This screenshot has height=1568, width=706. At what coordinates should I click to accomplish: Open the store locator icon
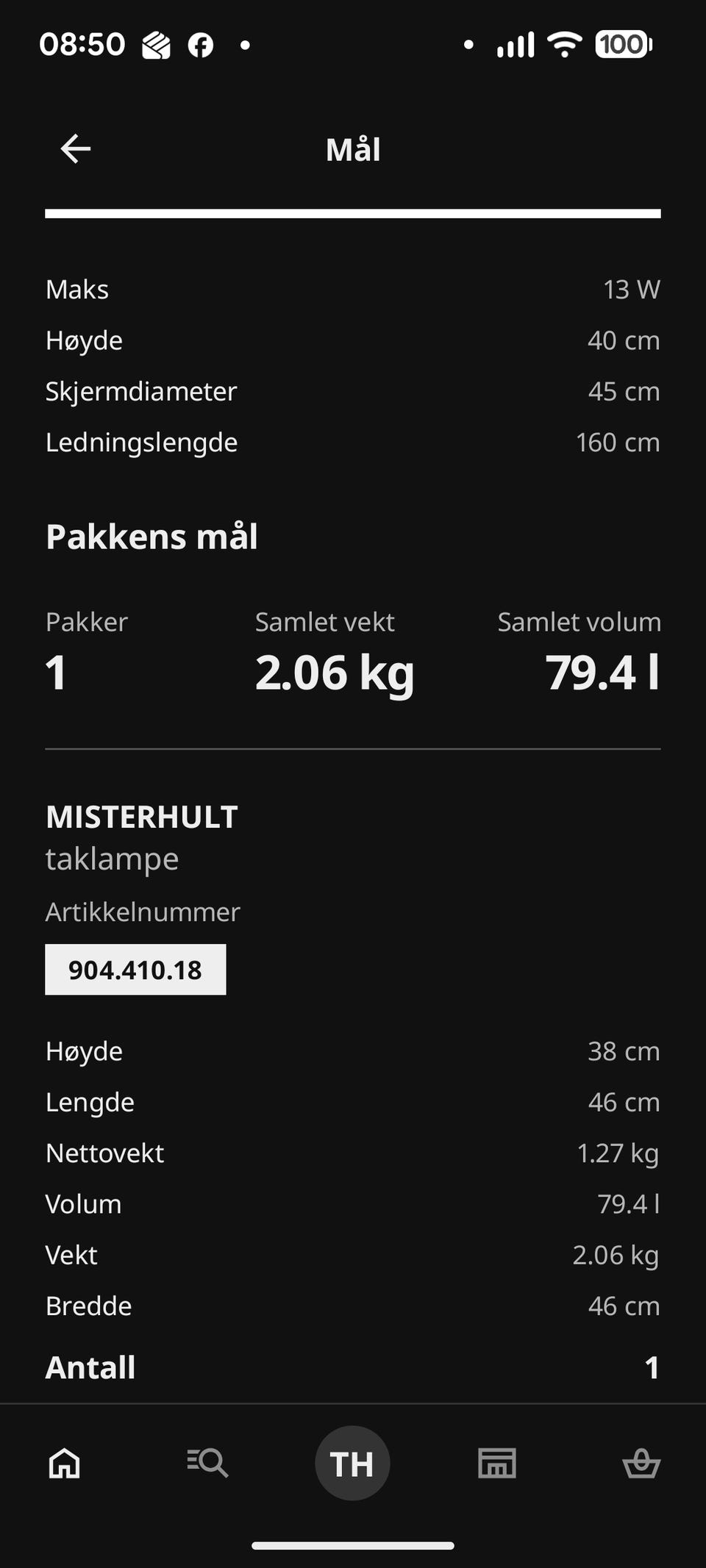click(x=496, y=1463)
